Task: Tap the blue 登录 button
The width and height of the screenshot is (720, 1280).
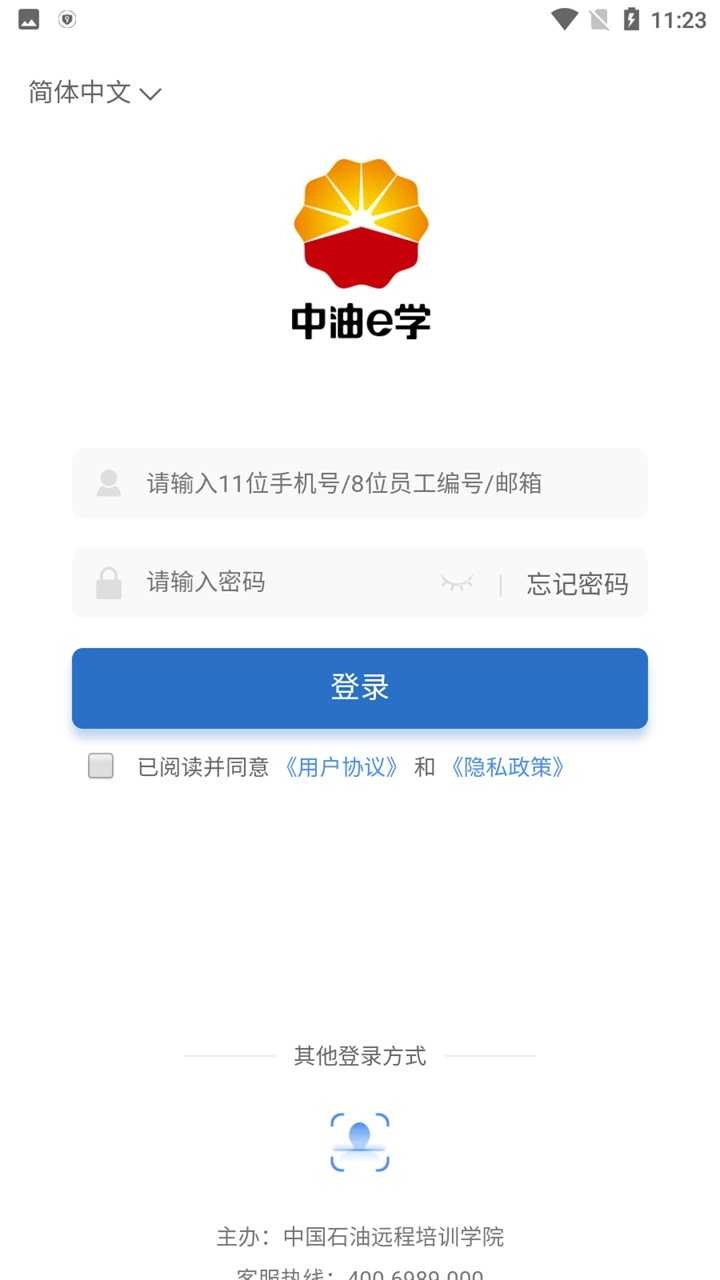Action: click(360, 688)
